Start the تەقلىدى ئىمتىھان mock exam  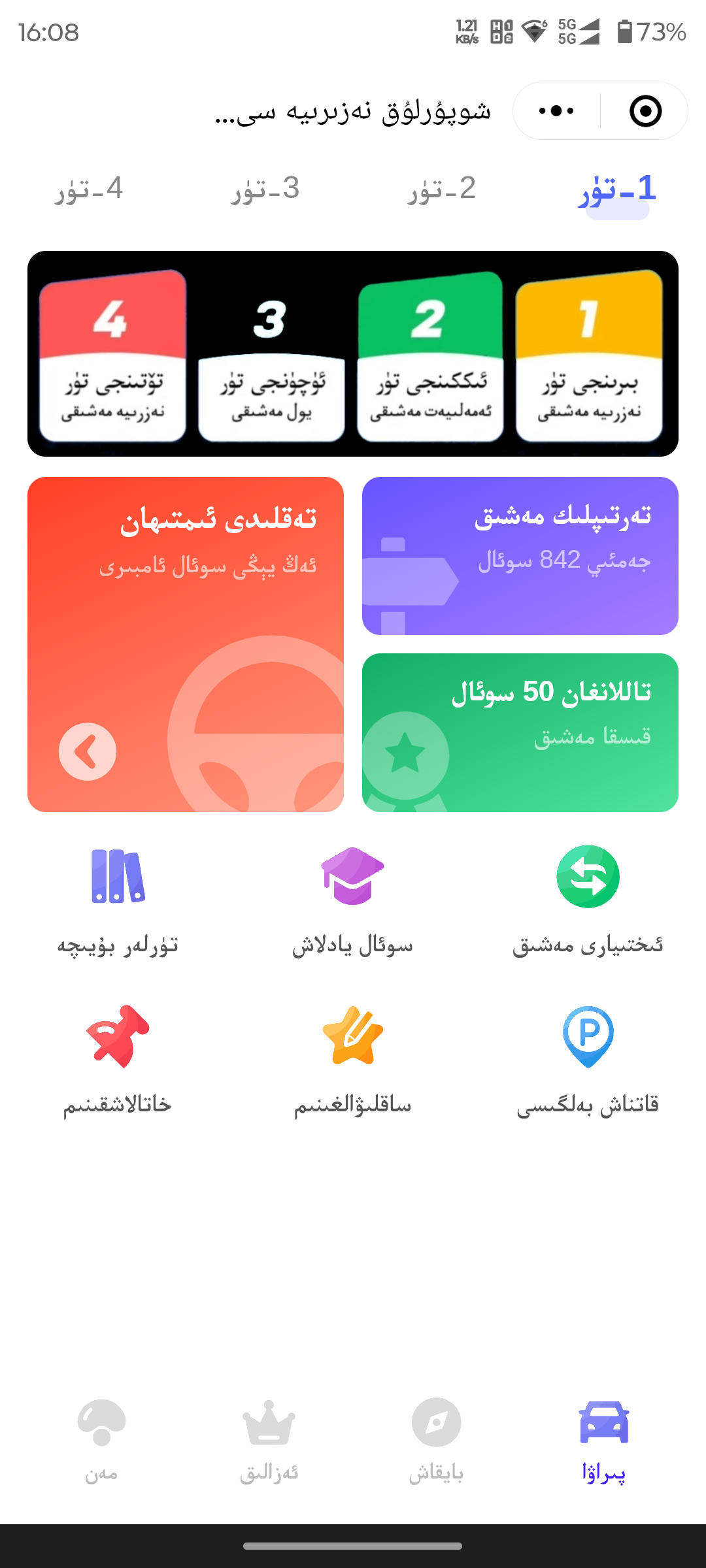tap(186, 644)
